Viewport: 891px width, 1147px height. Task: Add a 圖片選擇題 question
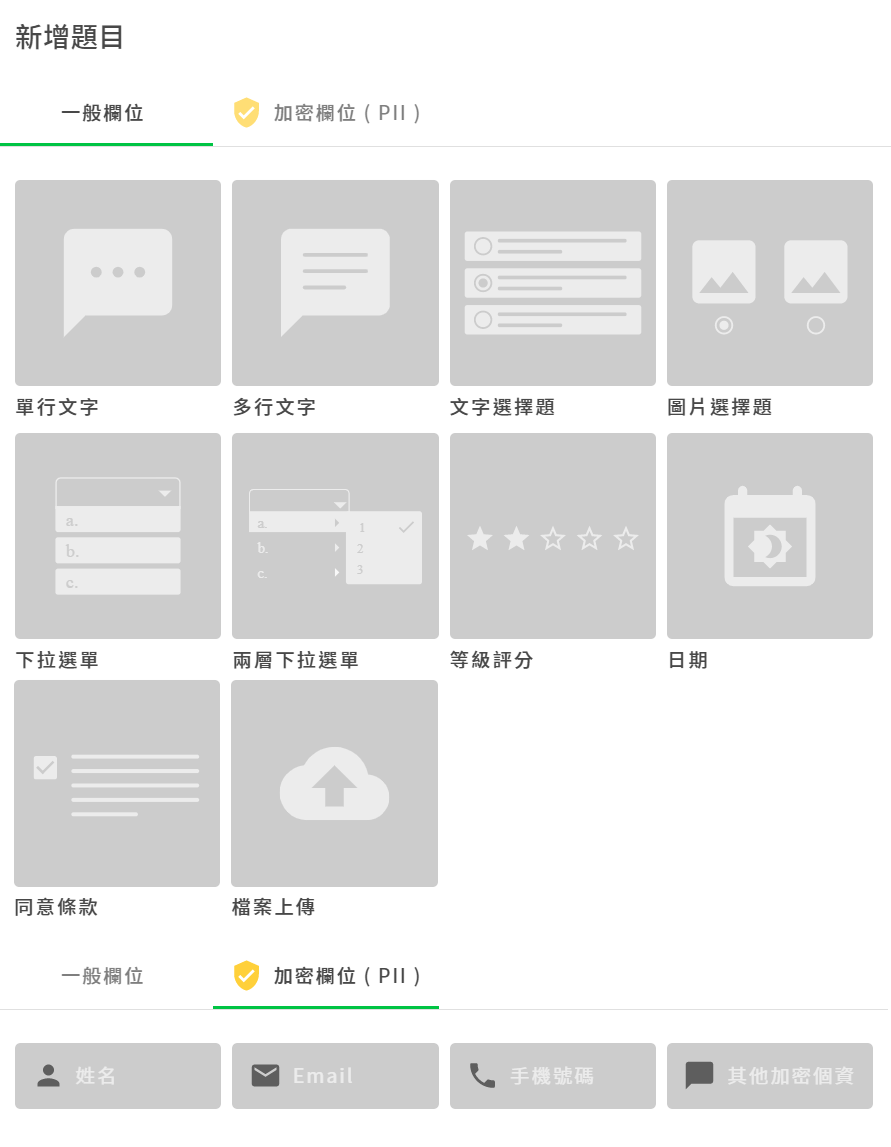[x=770, y=283]
